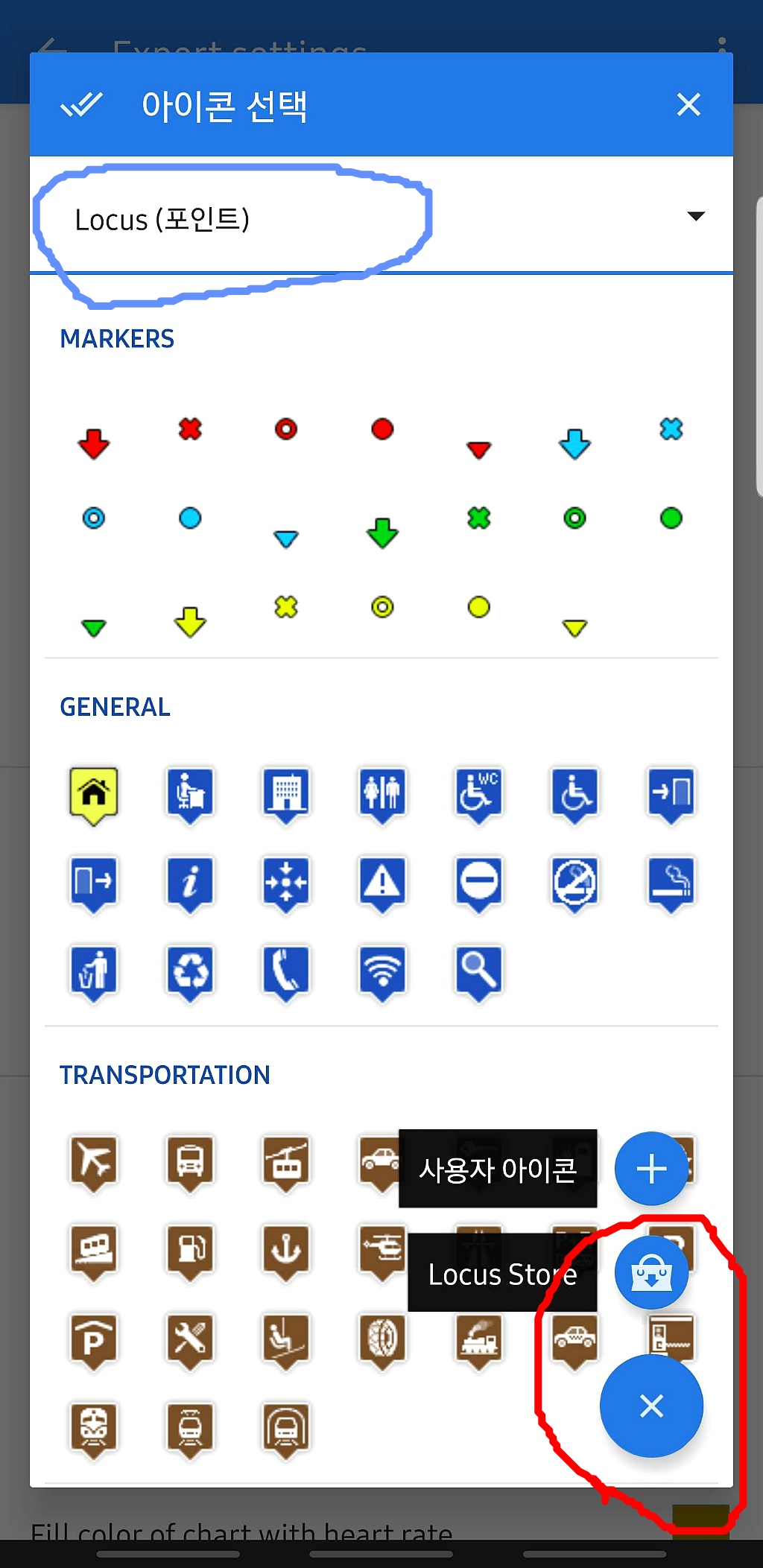Pick the fuel pump icon
763x1568 pixels.
click(190, 1250)
